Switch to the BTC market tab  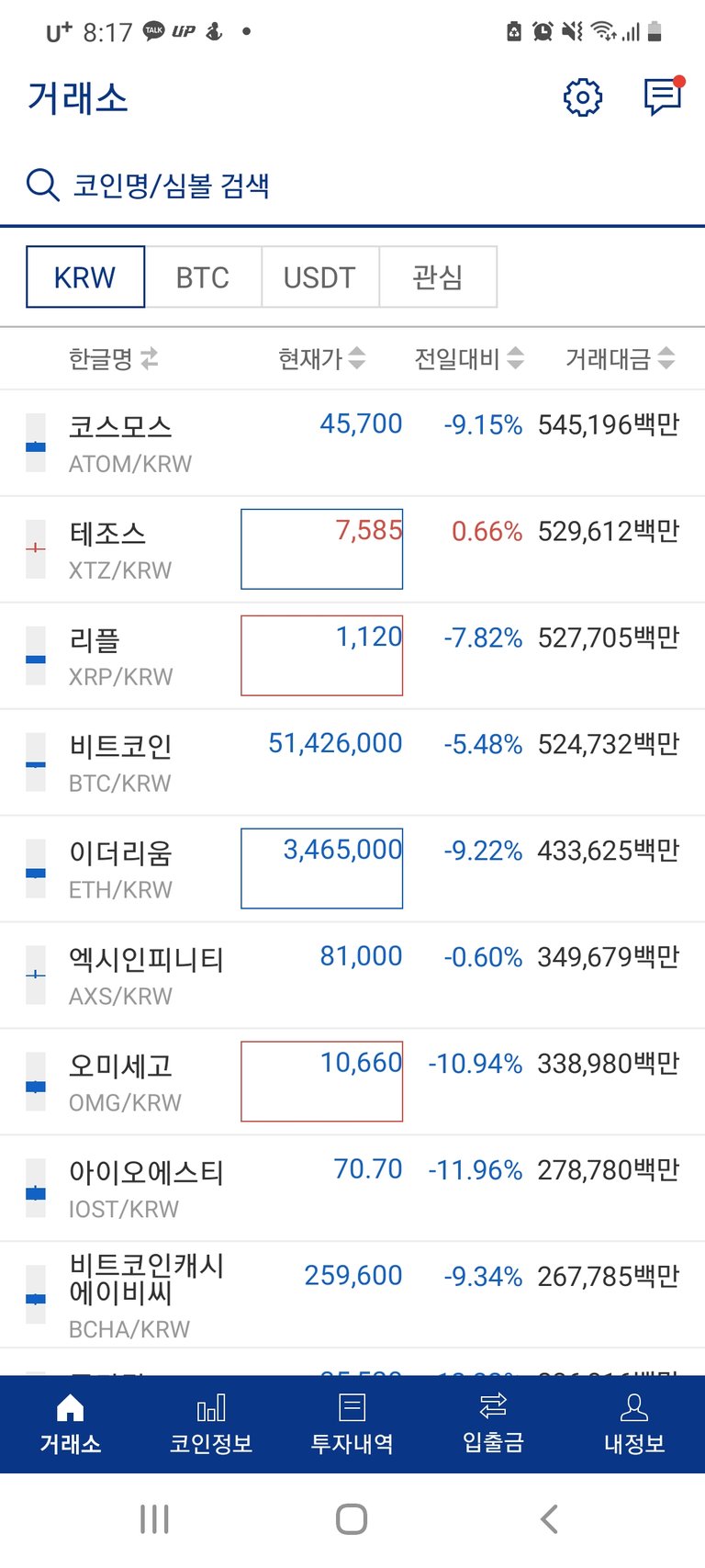[x=203, y=276]
